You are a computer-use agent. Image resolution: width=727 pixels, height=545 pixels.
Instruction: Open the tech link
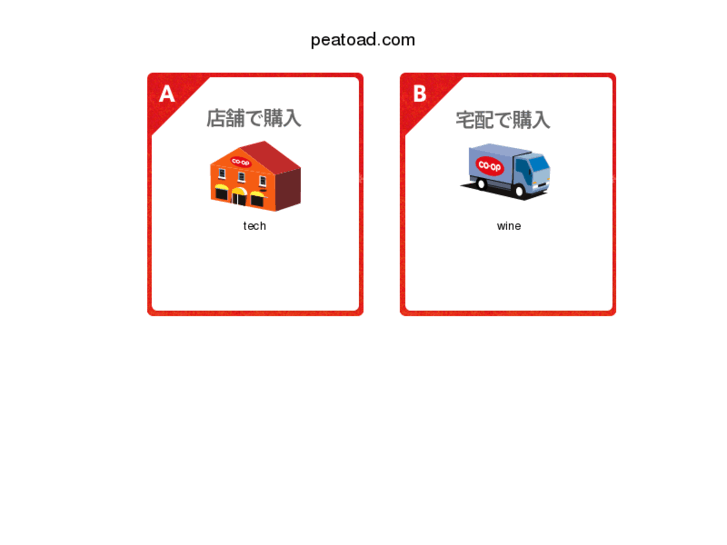pos(255,226)
